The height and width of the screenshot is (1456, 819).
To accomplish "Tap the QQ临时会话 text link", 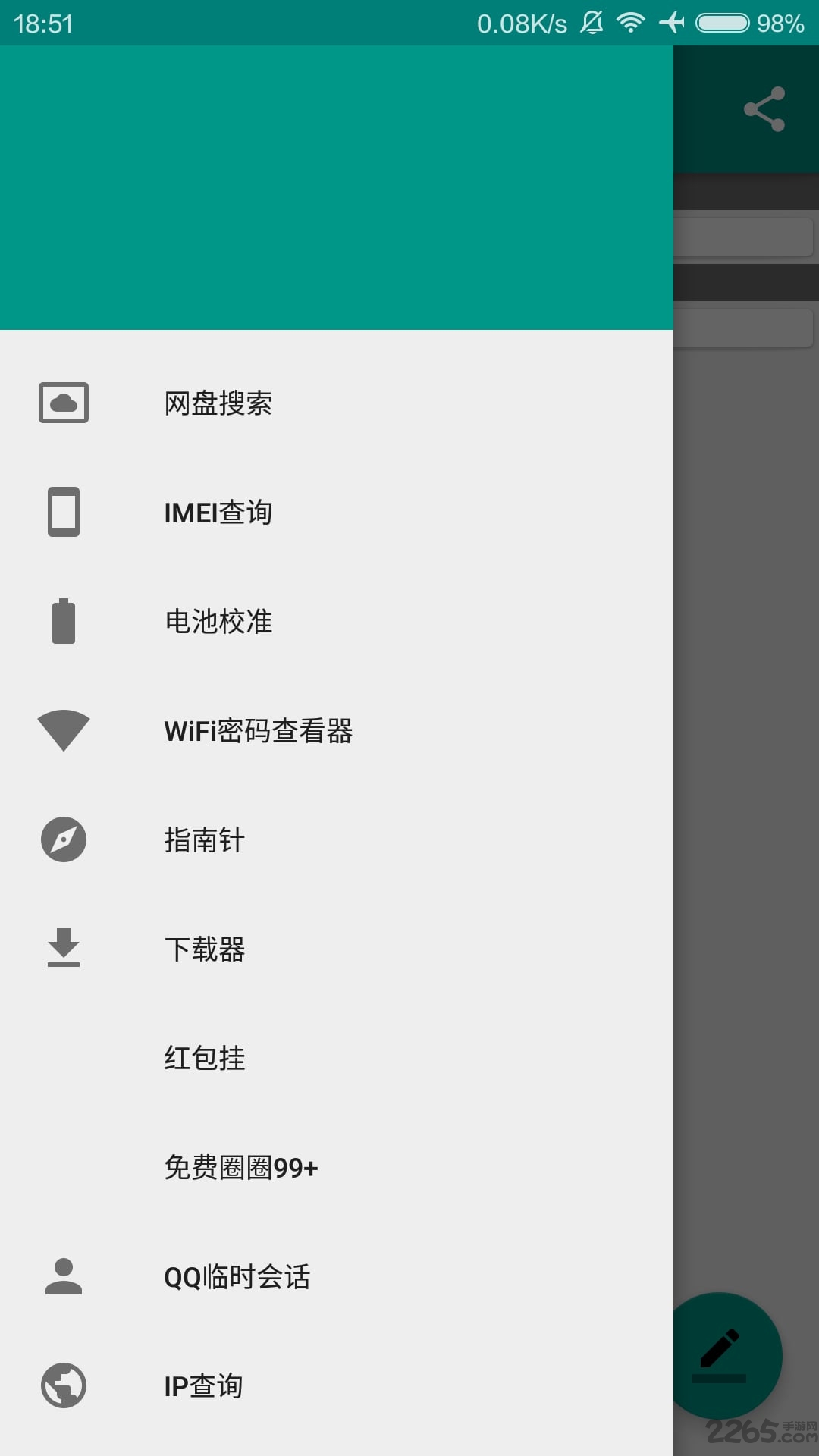I will pos(239,1276).
